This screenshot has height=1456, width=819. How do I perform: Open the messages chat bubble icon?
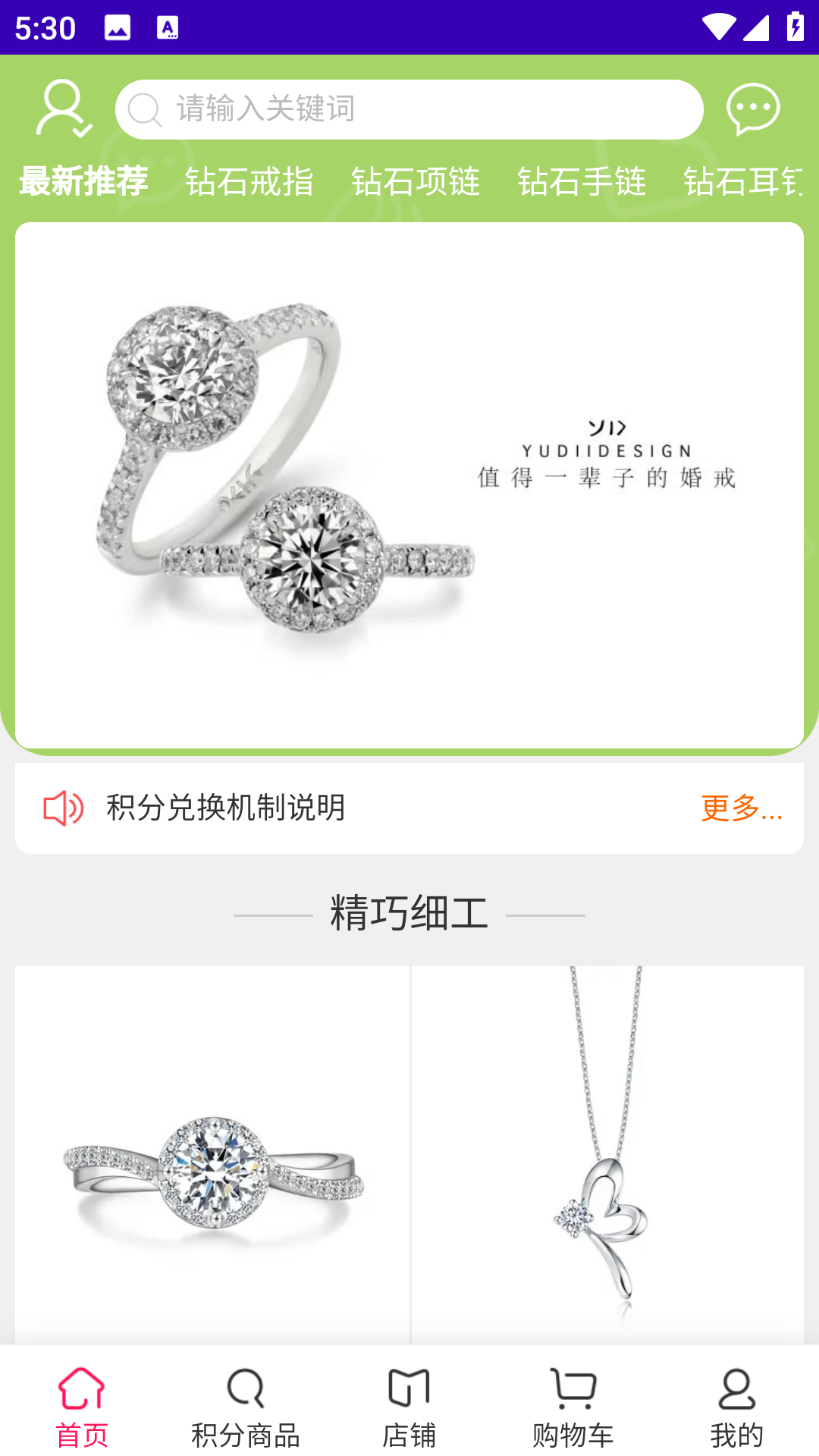tap(752, 109)
